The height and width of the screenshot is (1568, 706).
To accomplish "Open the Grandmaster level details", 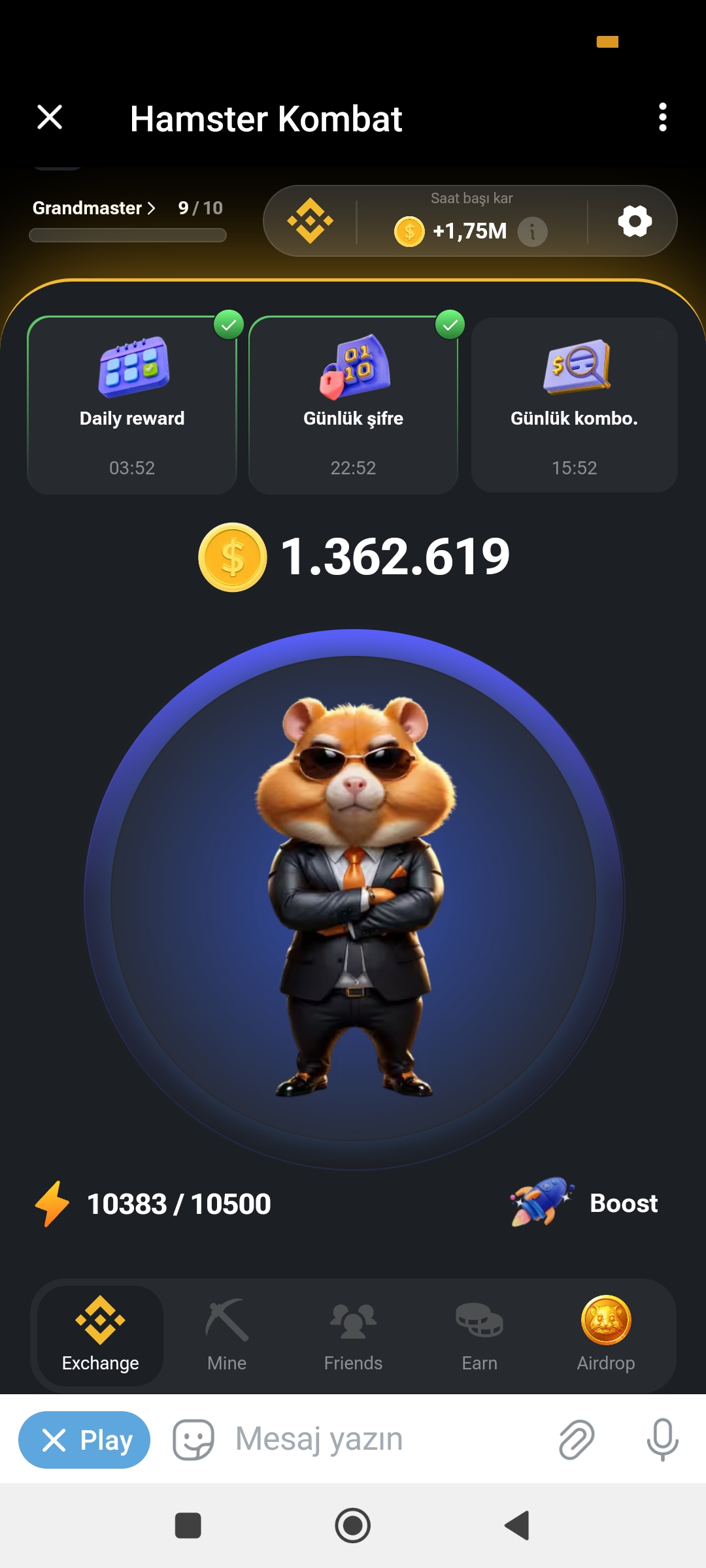I will tap(94, 208).
